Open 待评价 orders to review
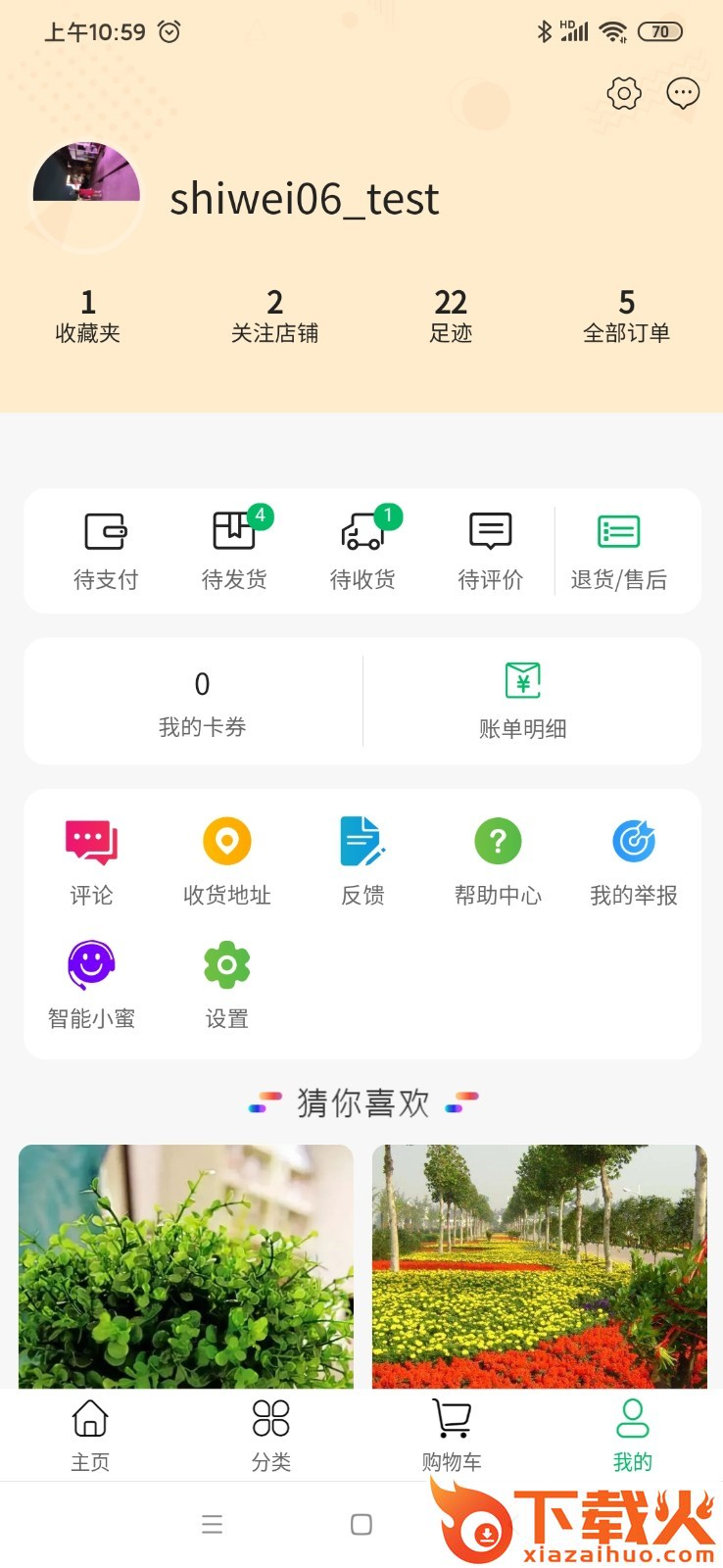 click(491, 551)
